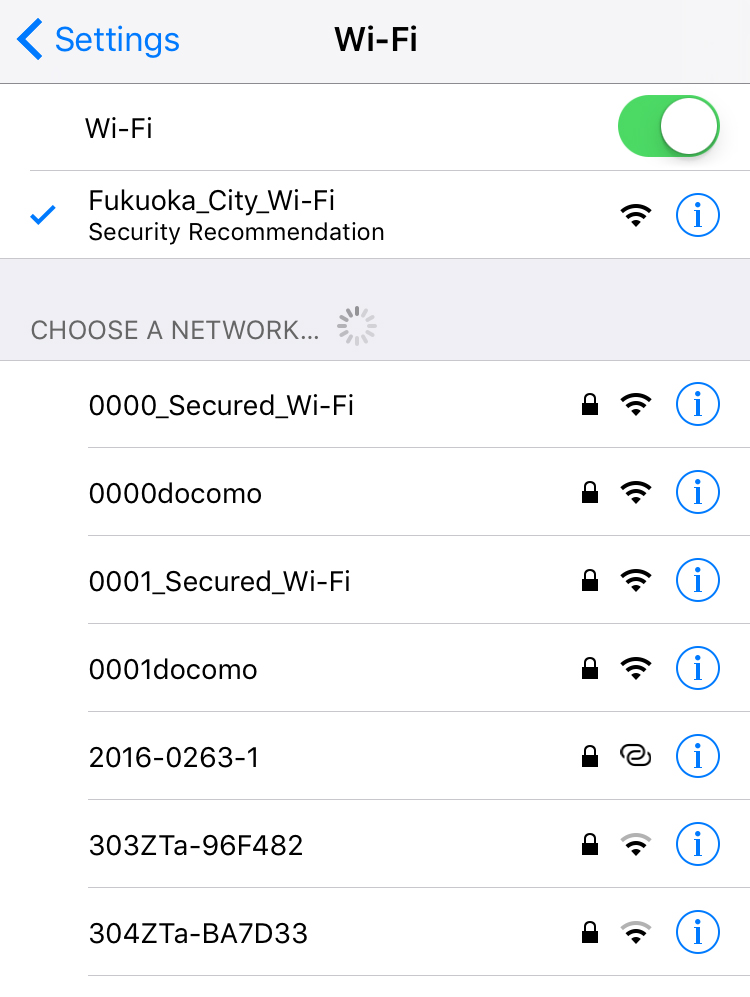Screen dimensions: 750x997
Task: Tap the network scanning spinner
Action: (x=355, y=324)
